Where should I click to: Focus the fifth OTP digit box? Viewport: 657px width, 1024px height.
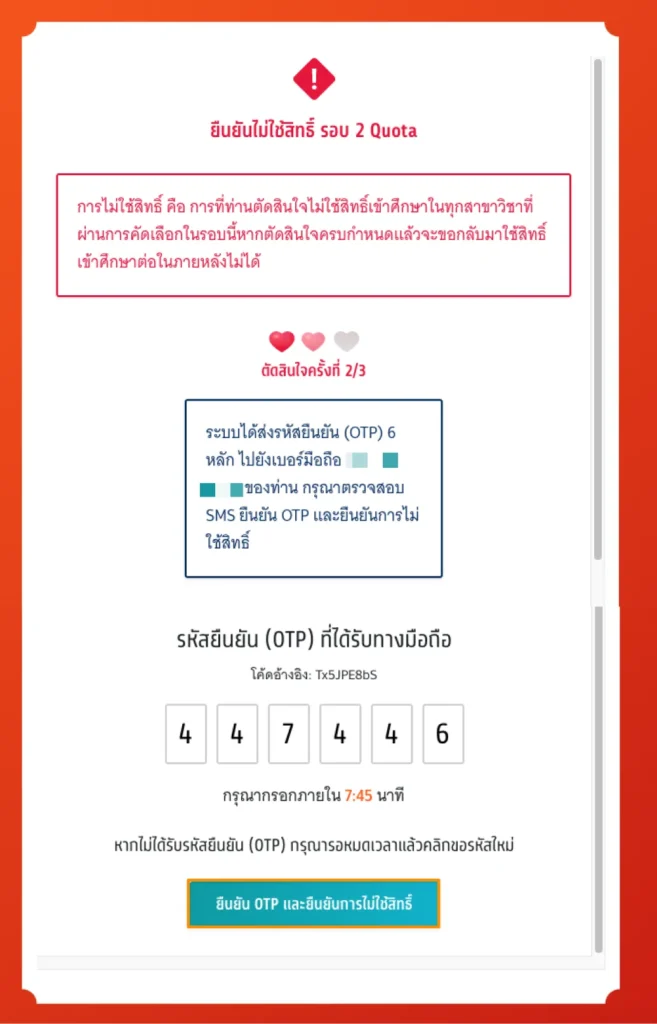coord(391,734)
